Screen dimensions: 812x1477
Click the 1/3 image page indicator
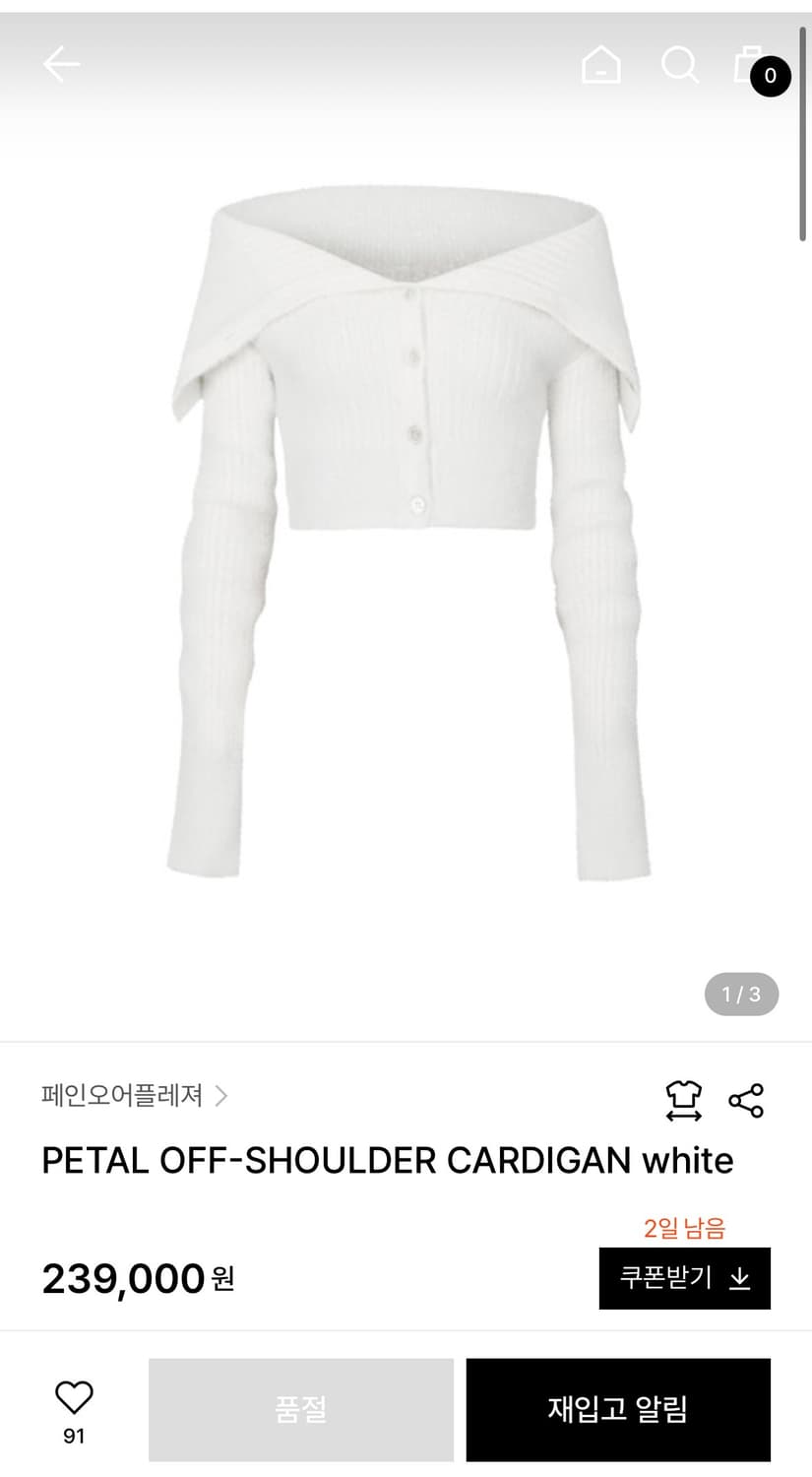[740, 995]
